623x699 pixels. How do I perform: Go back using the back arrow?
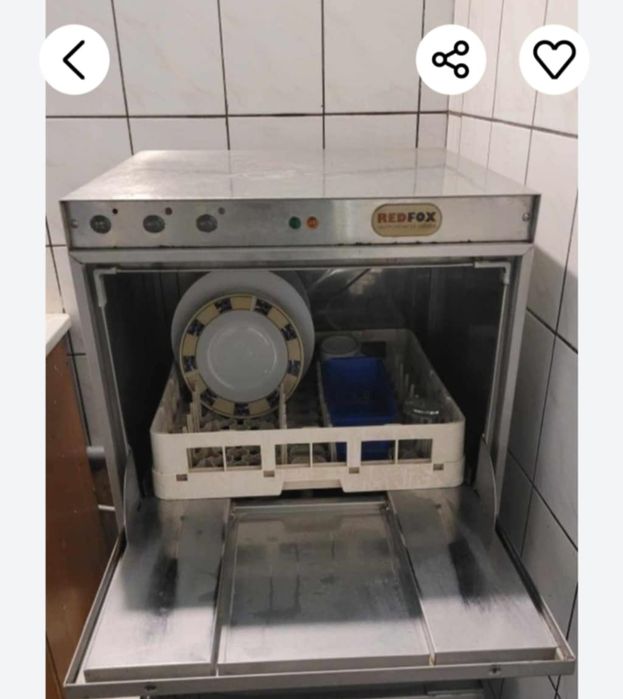[74, 60]
